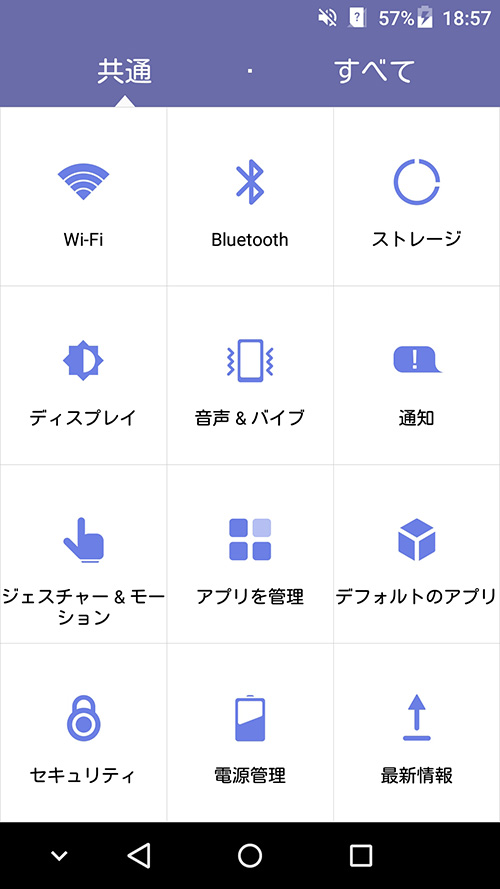Open デフォルトのアプリ settings
The height and width of the screenshot is (889, 500).
click(x=417, y=554)
